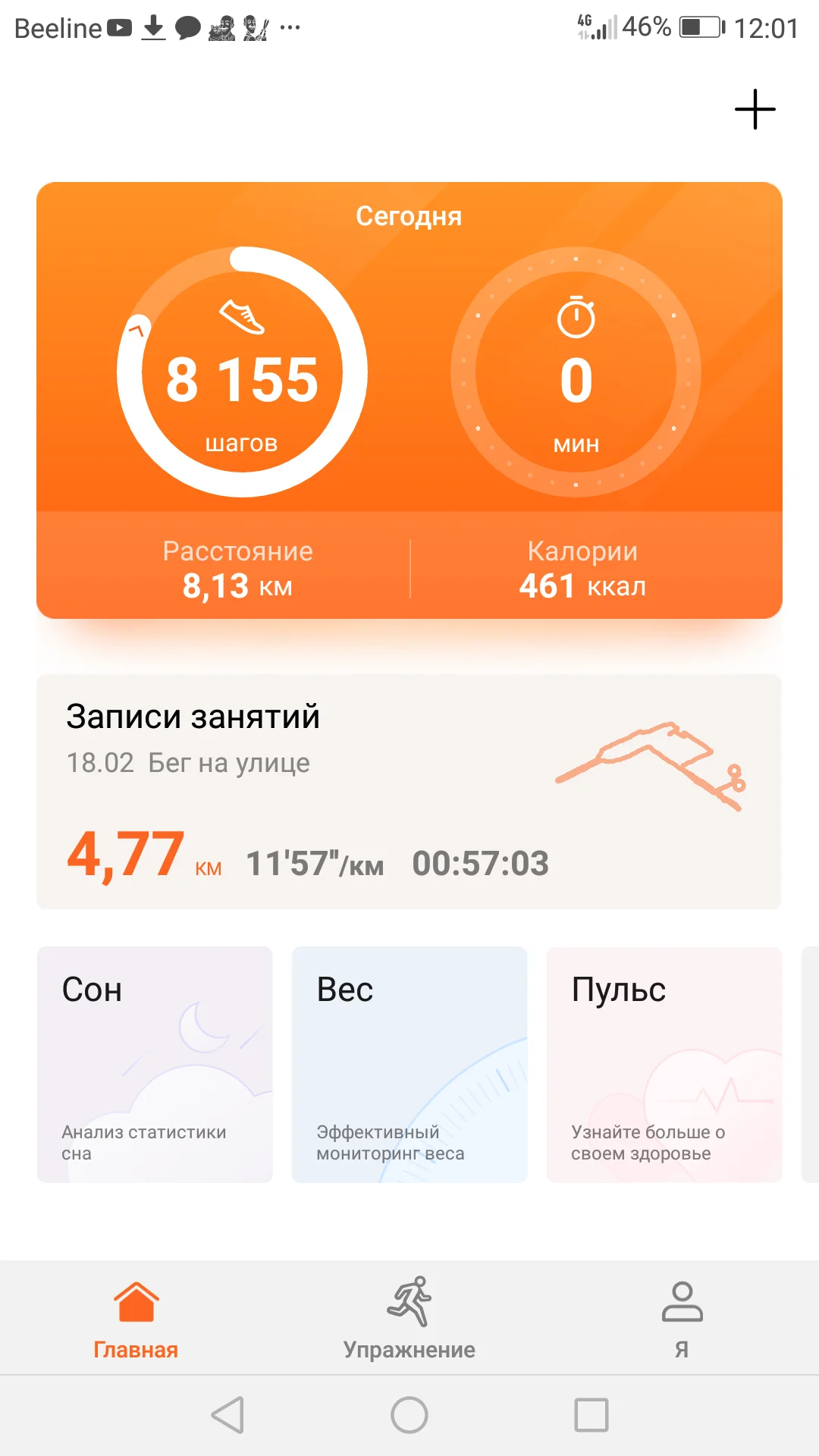Tap the stopwatch icon showing 0 minutes
Screen dimensions: 819x1456
point(576,318)
